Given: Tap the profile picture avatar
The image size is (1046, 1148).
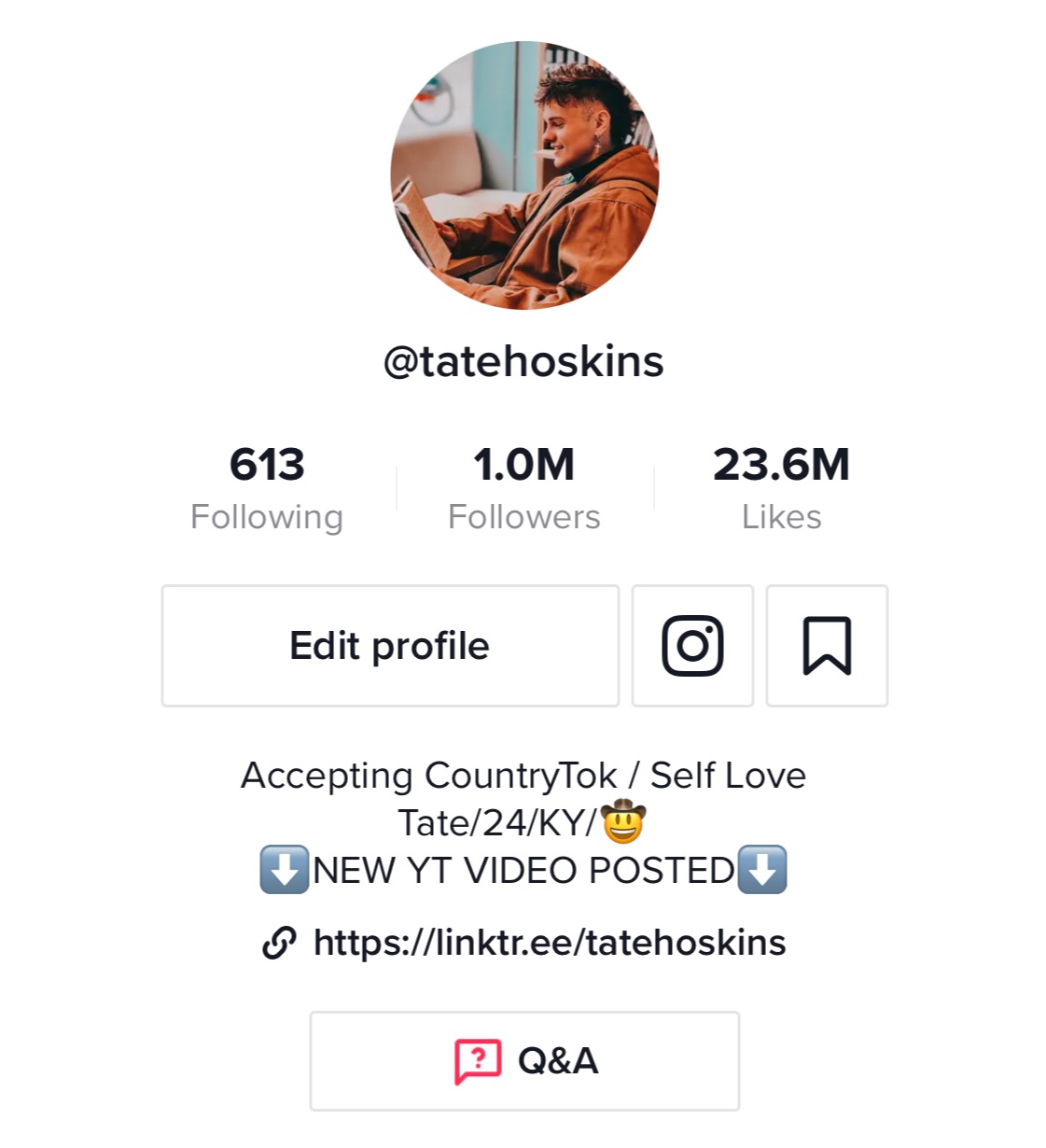Looking at the screenshot, I should pyautogui.click(x=524, y=175).
